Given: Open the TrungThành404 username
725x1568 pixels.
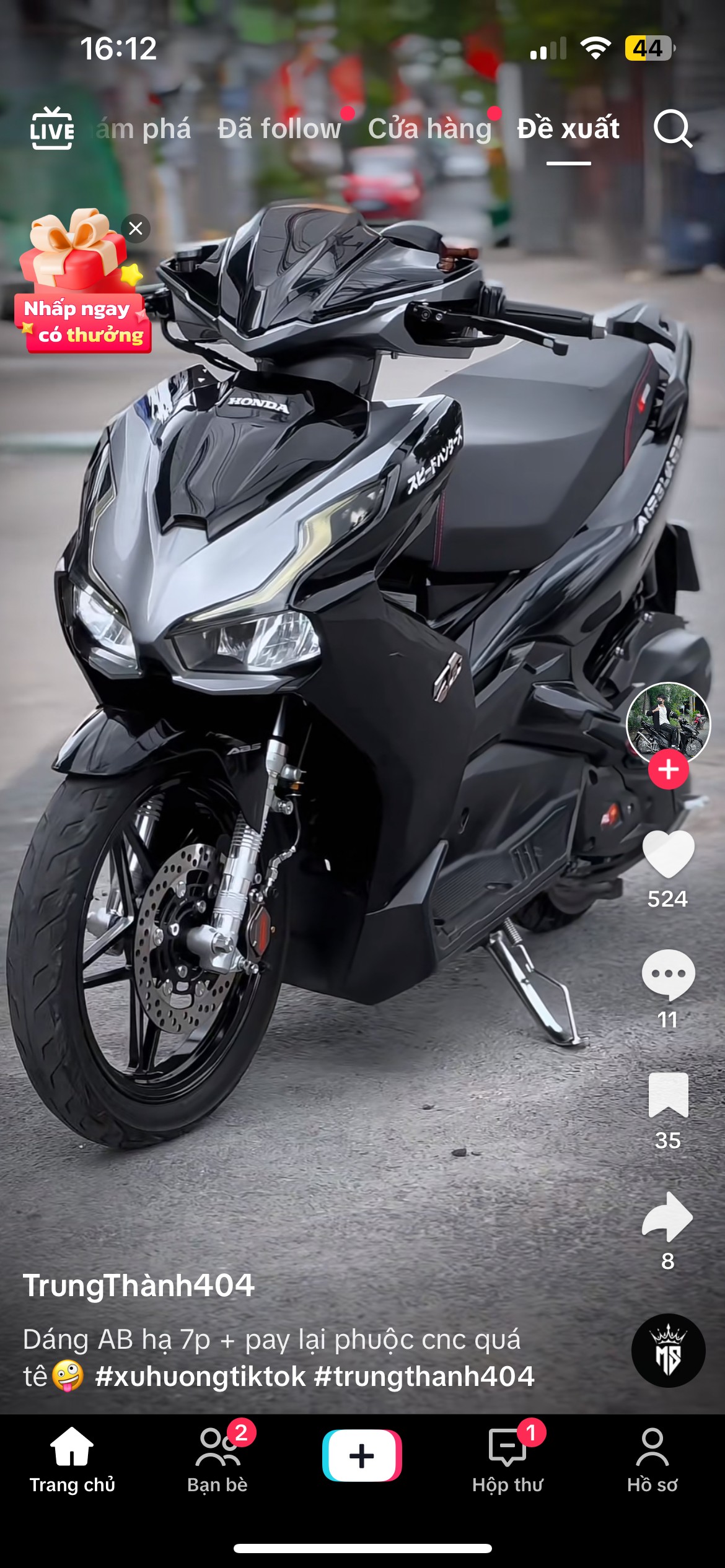Looking at the screenshot, I should tap(139, 1286).
